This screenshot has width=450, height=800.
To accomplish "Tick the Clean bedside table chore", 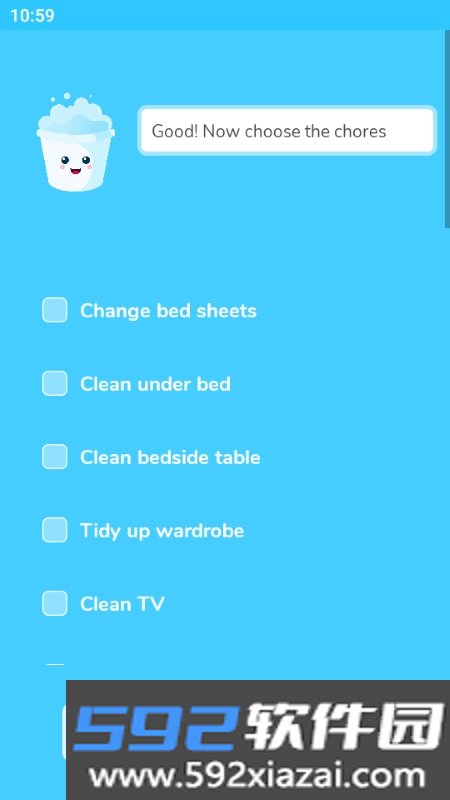I will 55,457.
